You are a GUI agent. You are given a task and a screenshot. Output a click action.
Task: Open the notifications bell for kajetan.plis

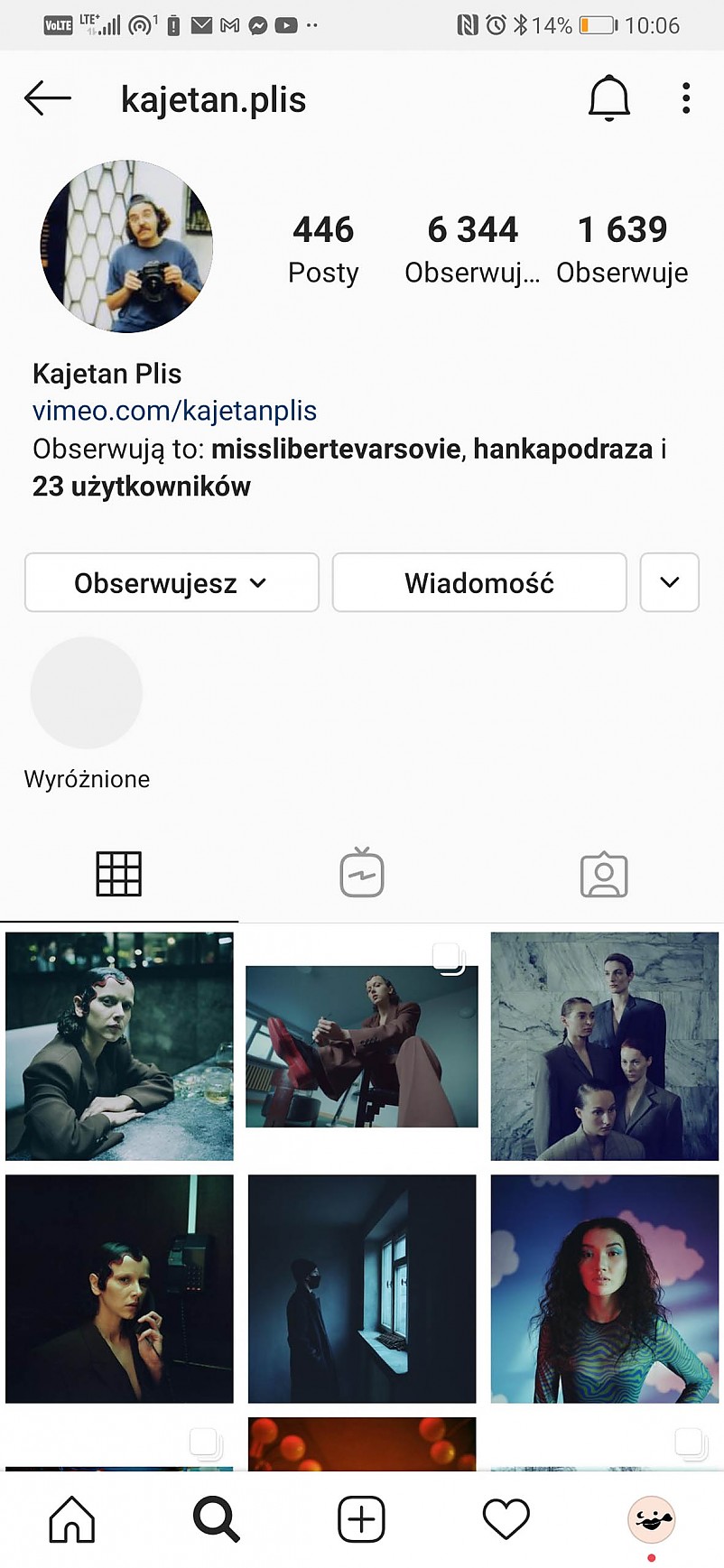coord(608,97)
